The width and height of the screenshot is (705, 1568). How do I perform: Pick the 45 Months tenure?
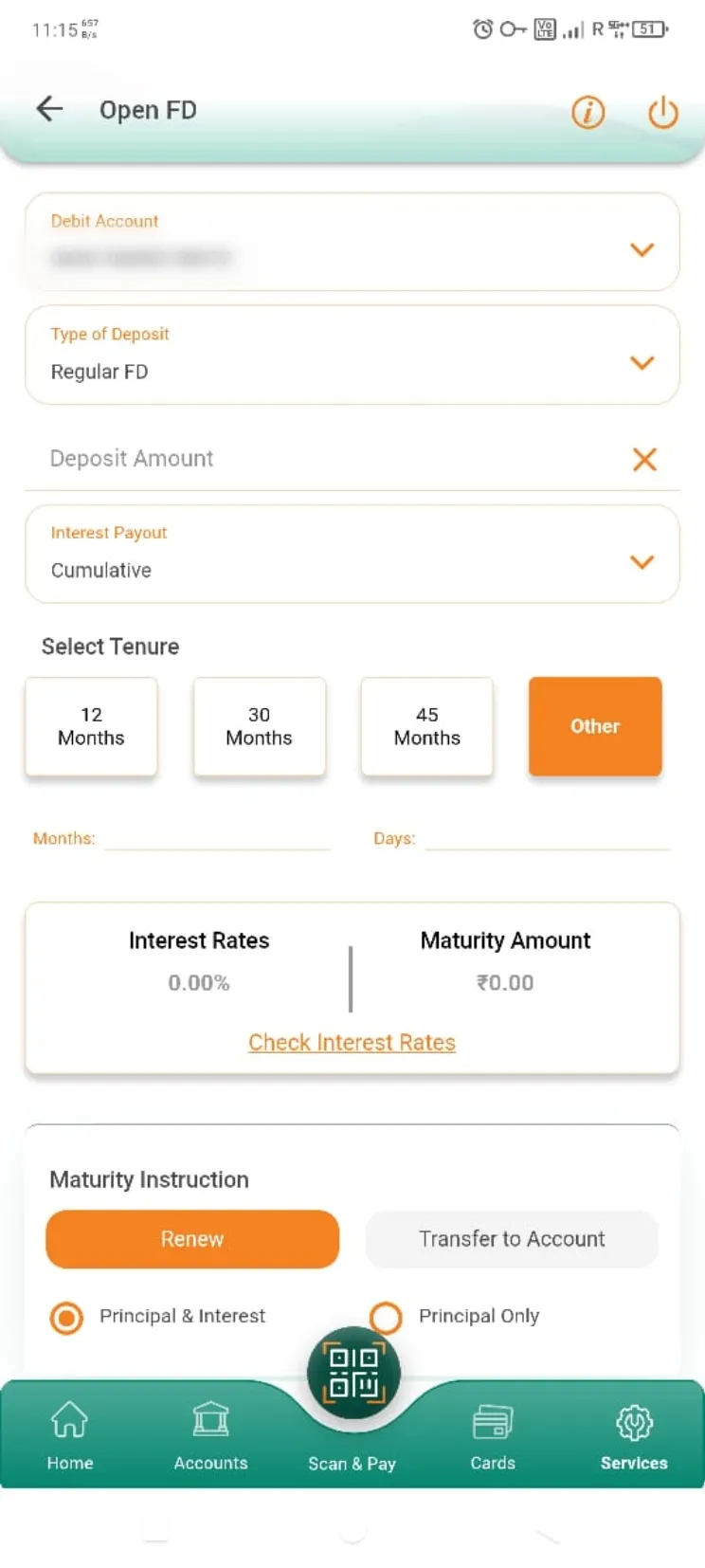[426, 726]
